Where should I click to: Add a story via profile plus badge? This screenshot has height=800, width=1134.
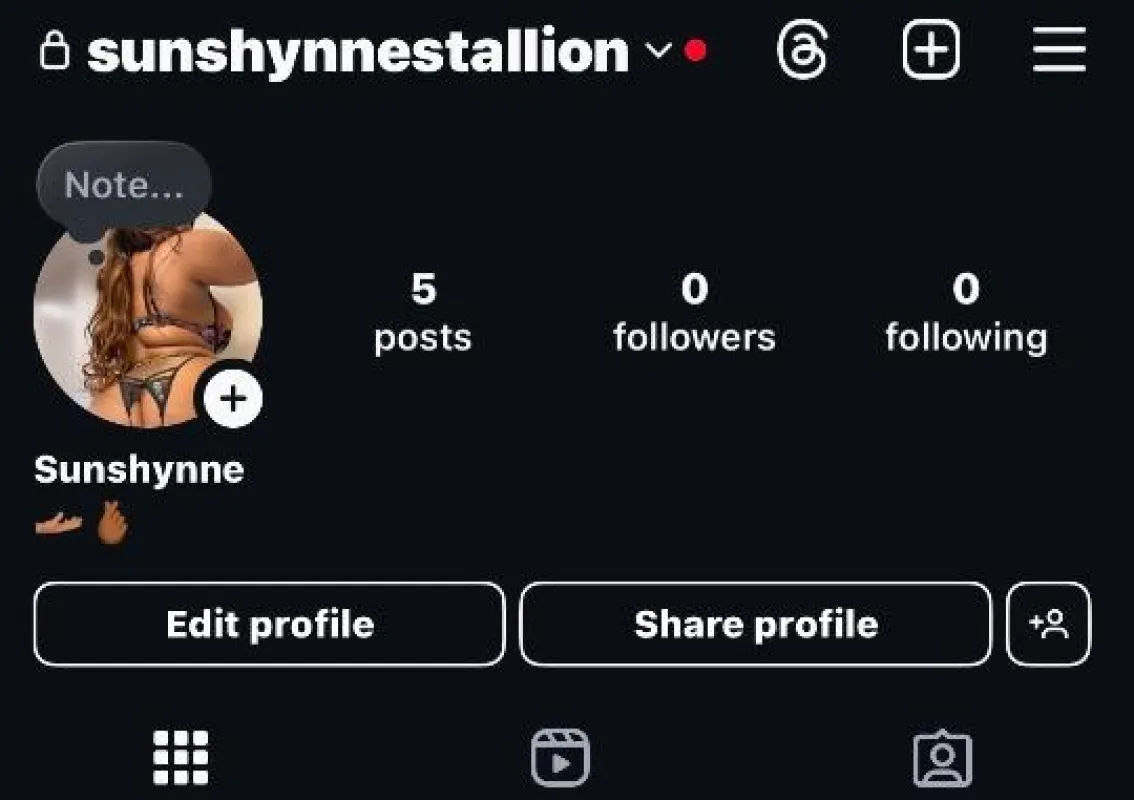pyautogui.click(x=233, y=399)
